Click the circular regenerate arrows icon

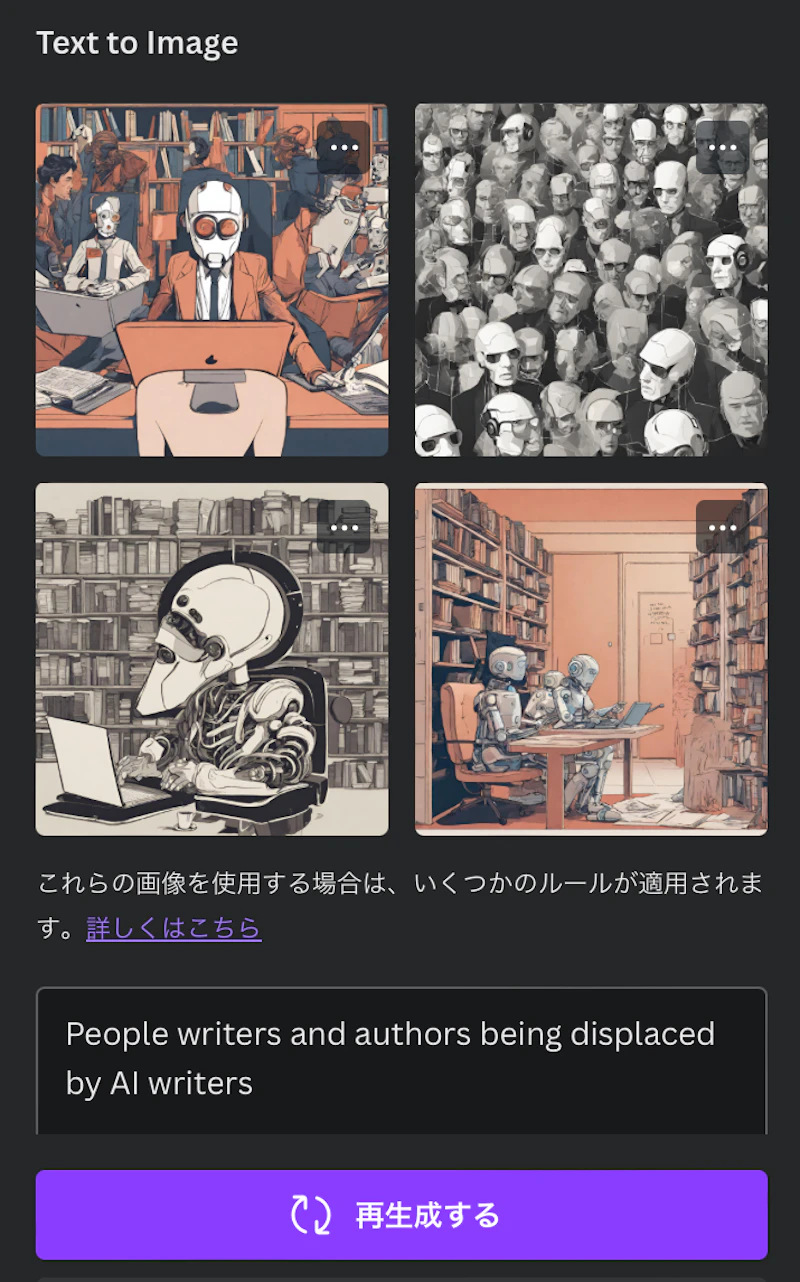tap(312, 1214)
